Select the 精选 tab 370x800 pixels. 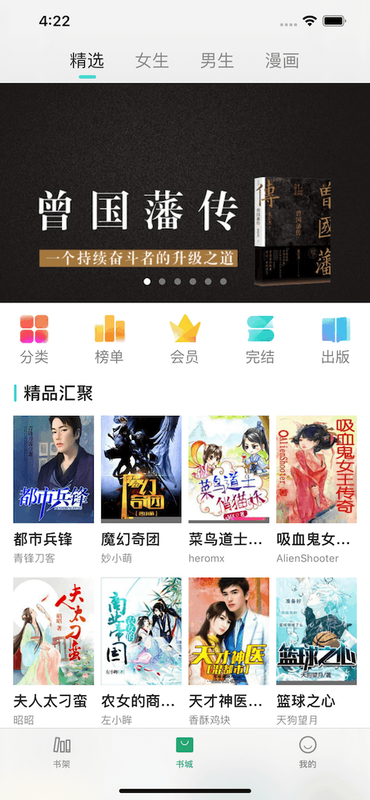pyautogui.click(x=87, y=61)
